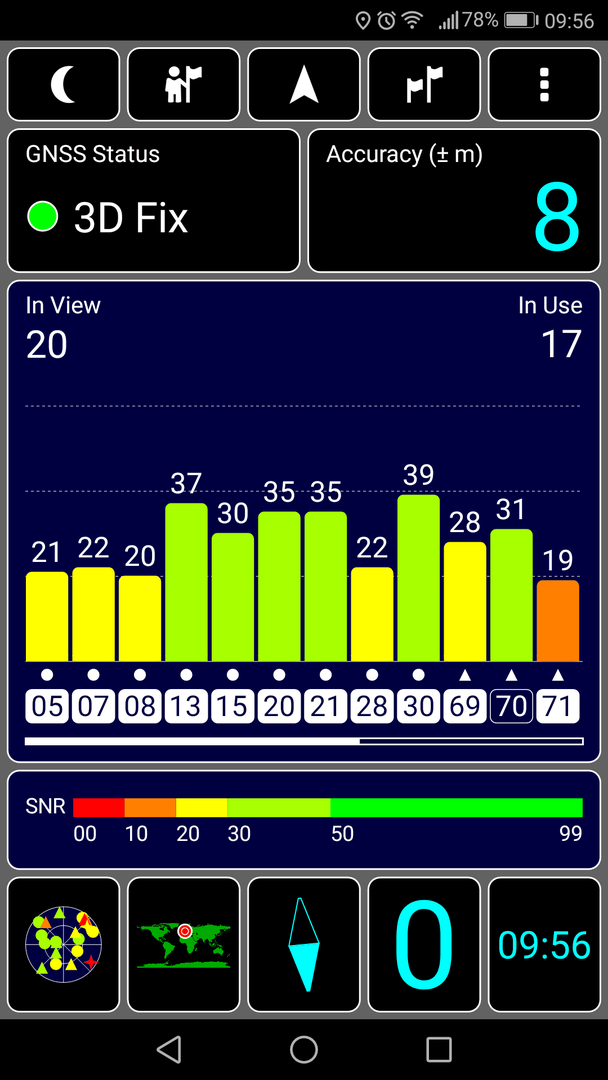This screenshot has height=1080, width=608.
Task: Go back with the system back button
Action: pos(169,1050)
